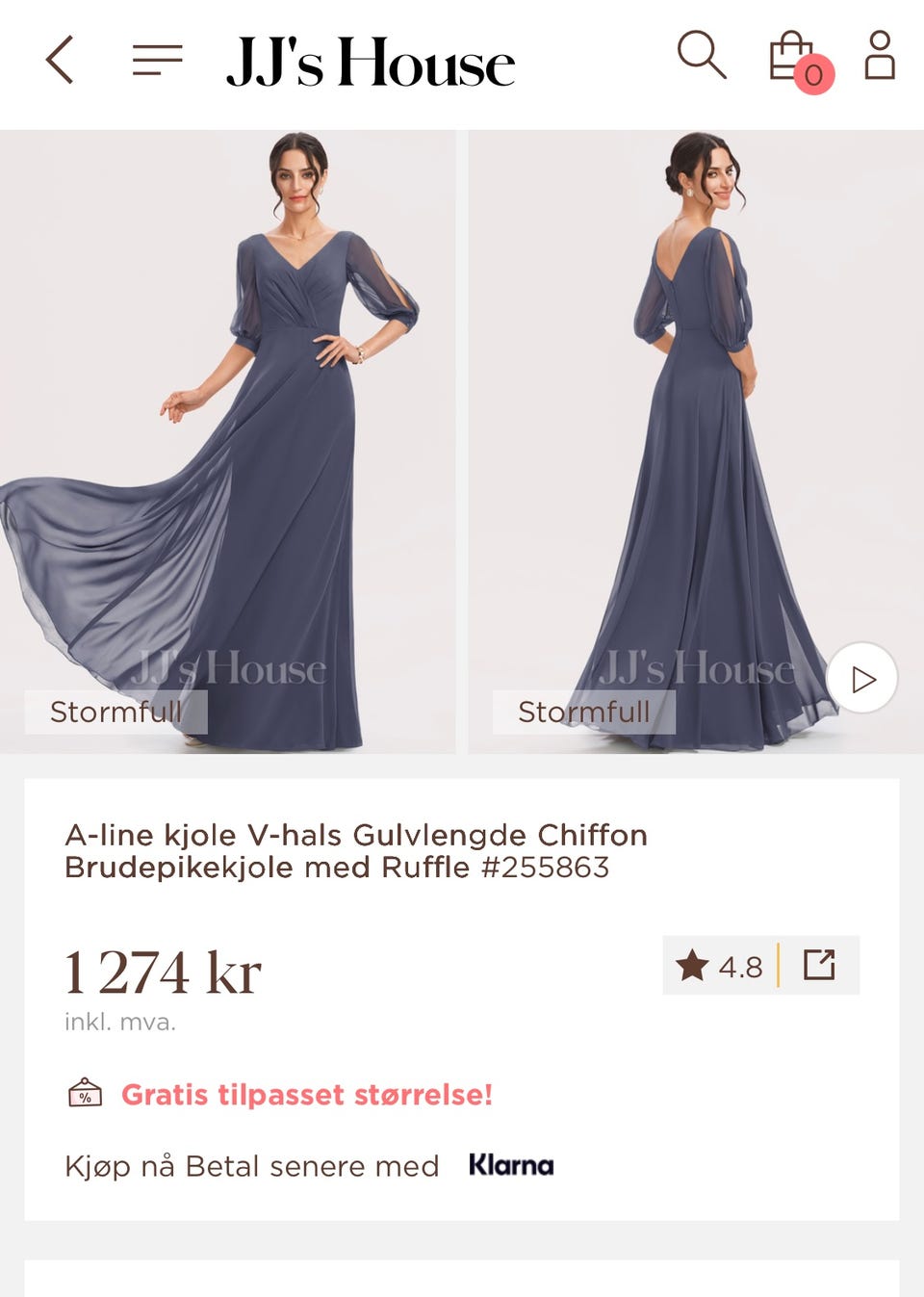Tap the back arrow icon
Screen dimensions: 924x1297
[x=60, y=60]
